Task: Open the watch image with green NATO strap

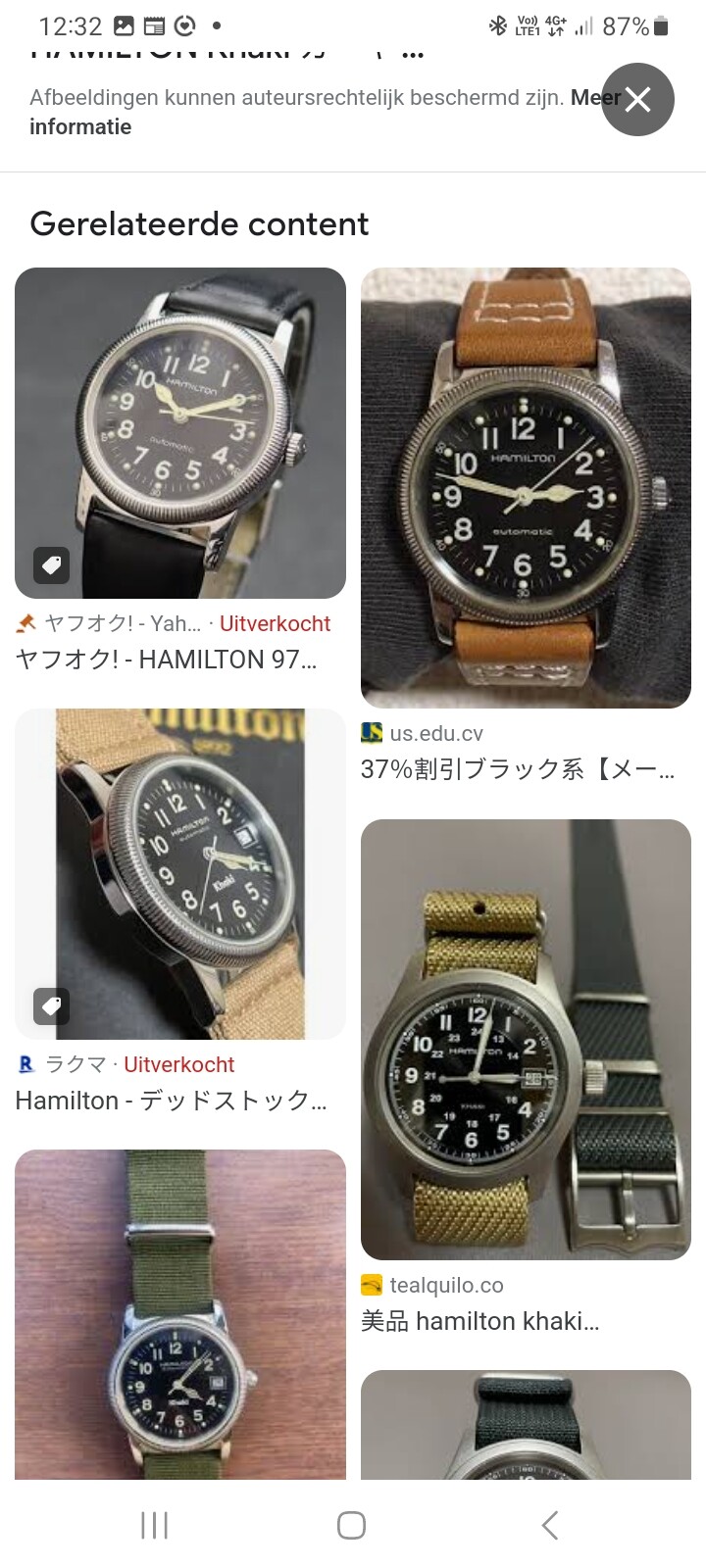Action: click(x=180, y=1314)
